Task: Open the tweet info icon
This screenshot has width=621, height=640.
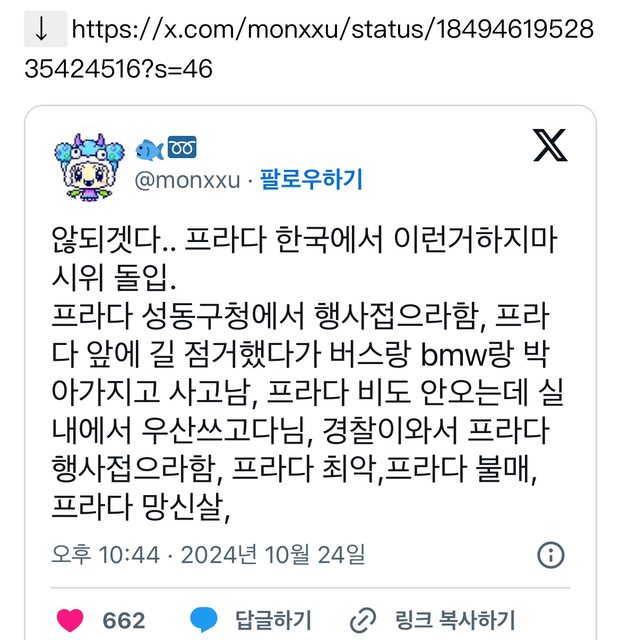Action: [551, 555]
